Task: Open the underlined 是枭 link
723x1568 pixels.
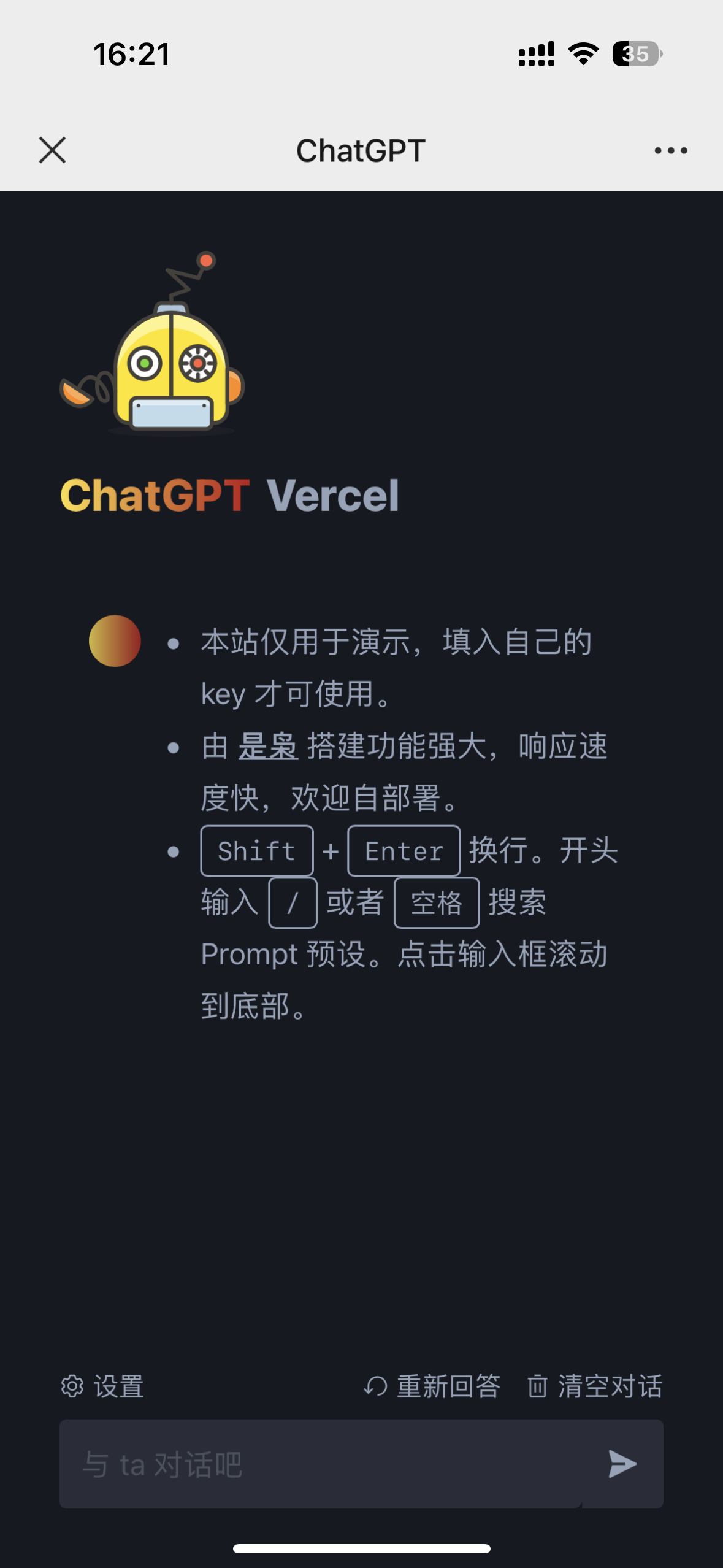Action: pyautogui.click(x=268, y=747)
